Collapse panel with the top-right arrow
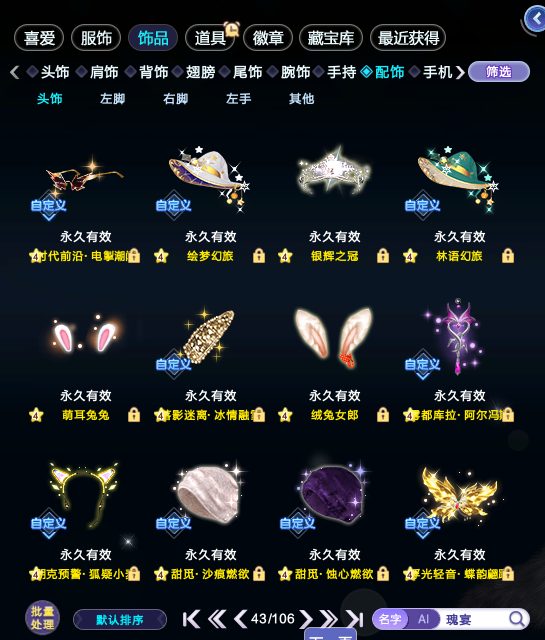545x640 pixels. click(x=536, y=18)
